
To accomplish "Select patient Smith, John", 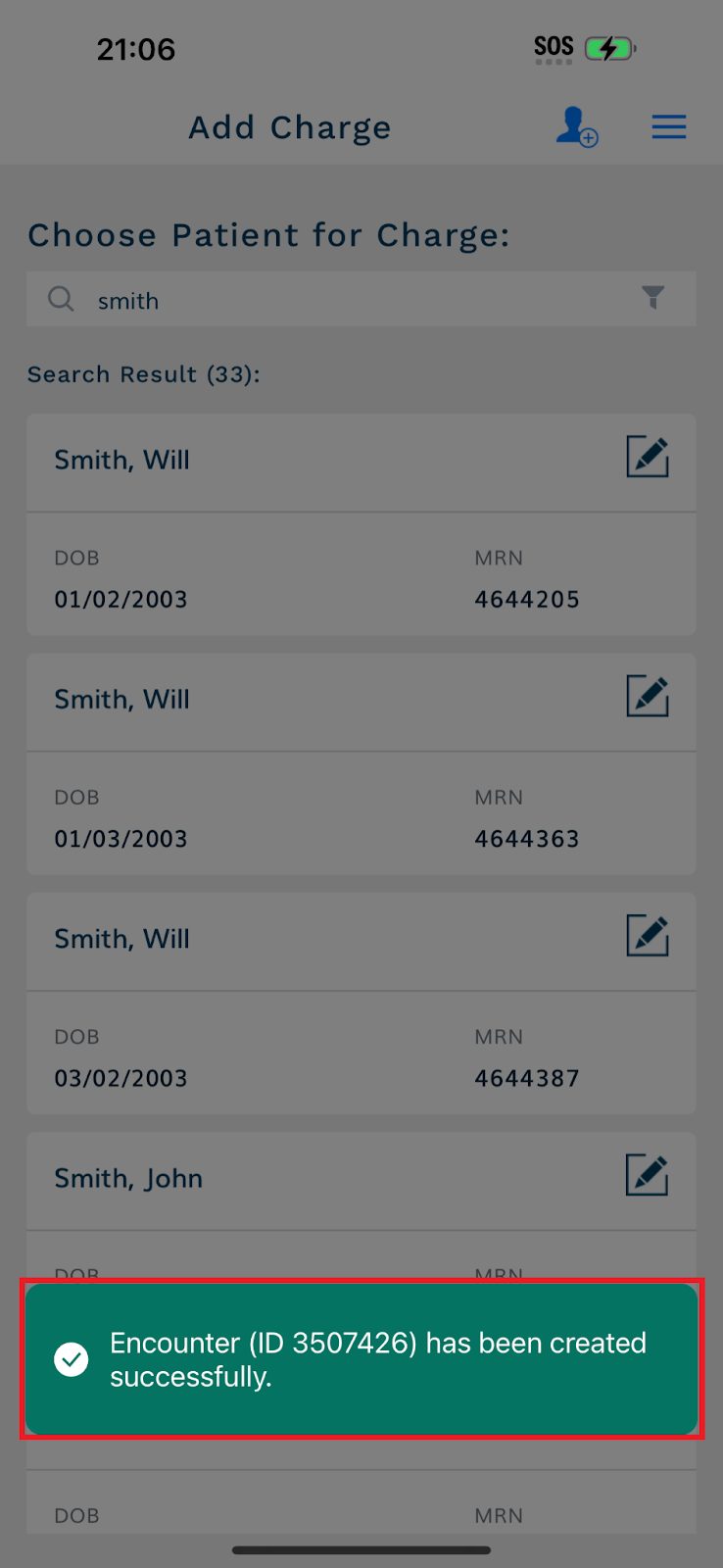I will pos(361,1206).
